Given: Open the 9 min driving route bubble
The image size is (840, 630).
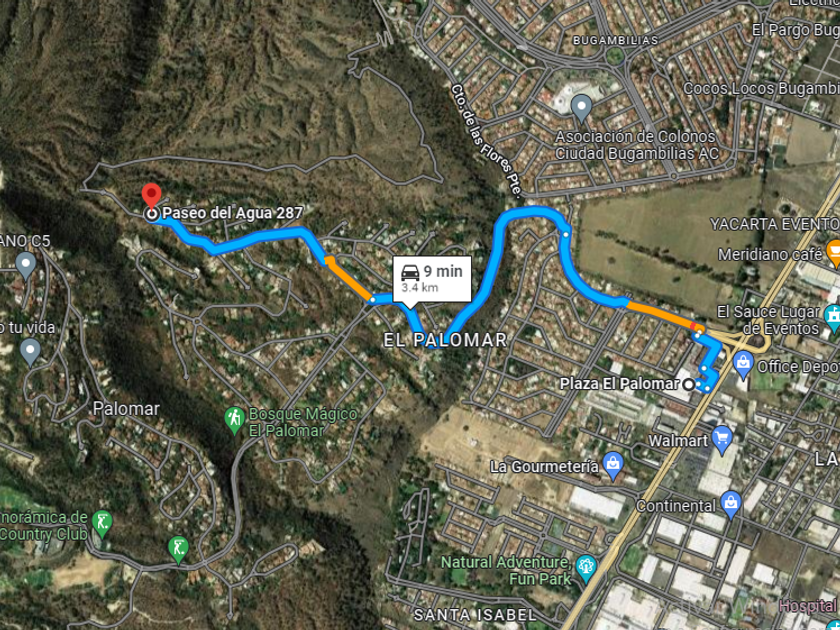Looking at the screenshot, I should (432, 279).
